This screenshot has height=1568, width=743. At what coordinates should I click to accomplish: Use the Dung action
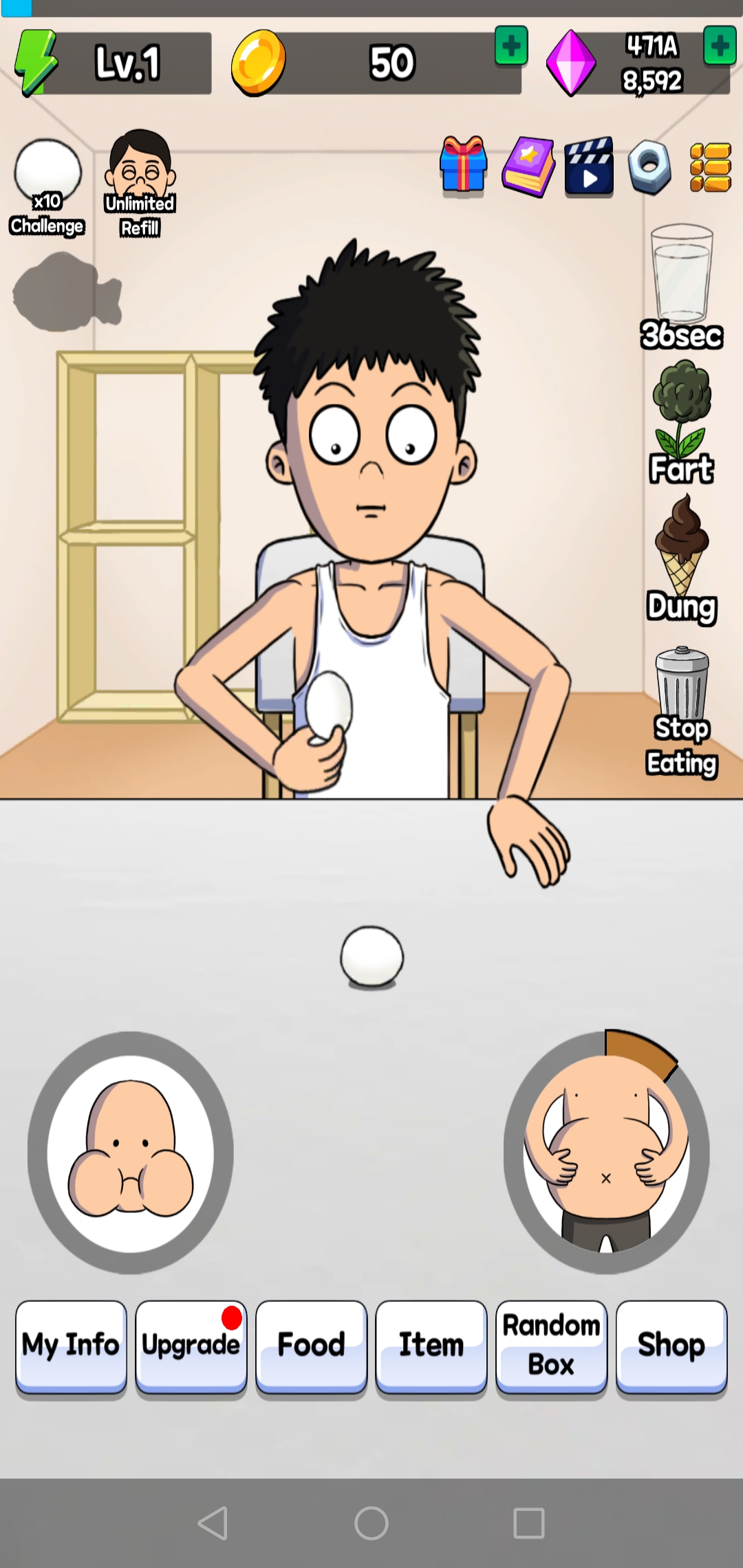point(681,558)
